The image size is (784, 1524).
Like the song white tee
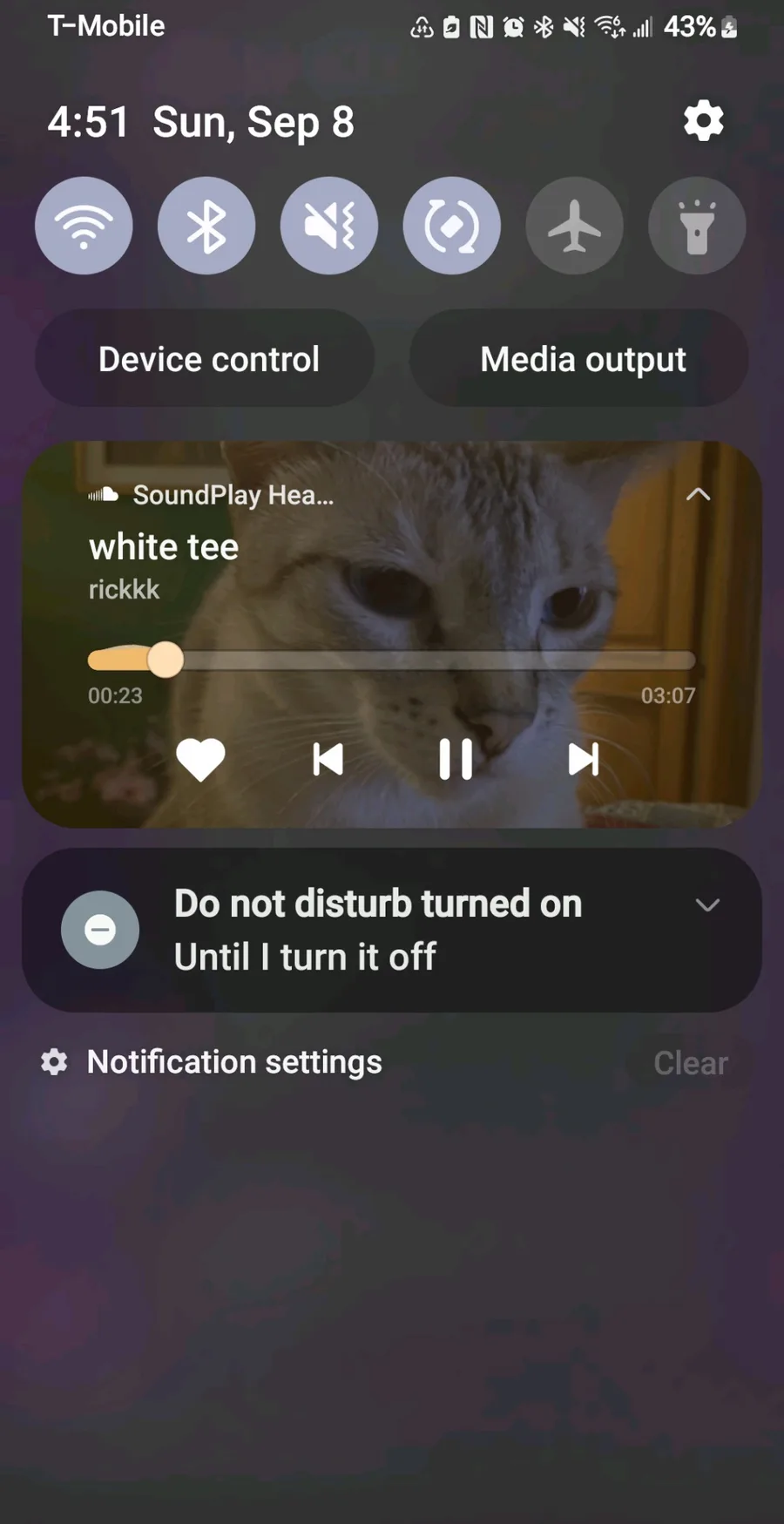(x=200, y=759)
